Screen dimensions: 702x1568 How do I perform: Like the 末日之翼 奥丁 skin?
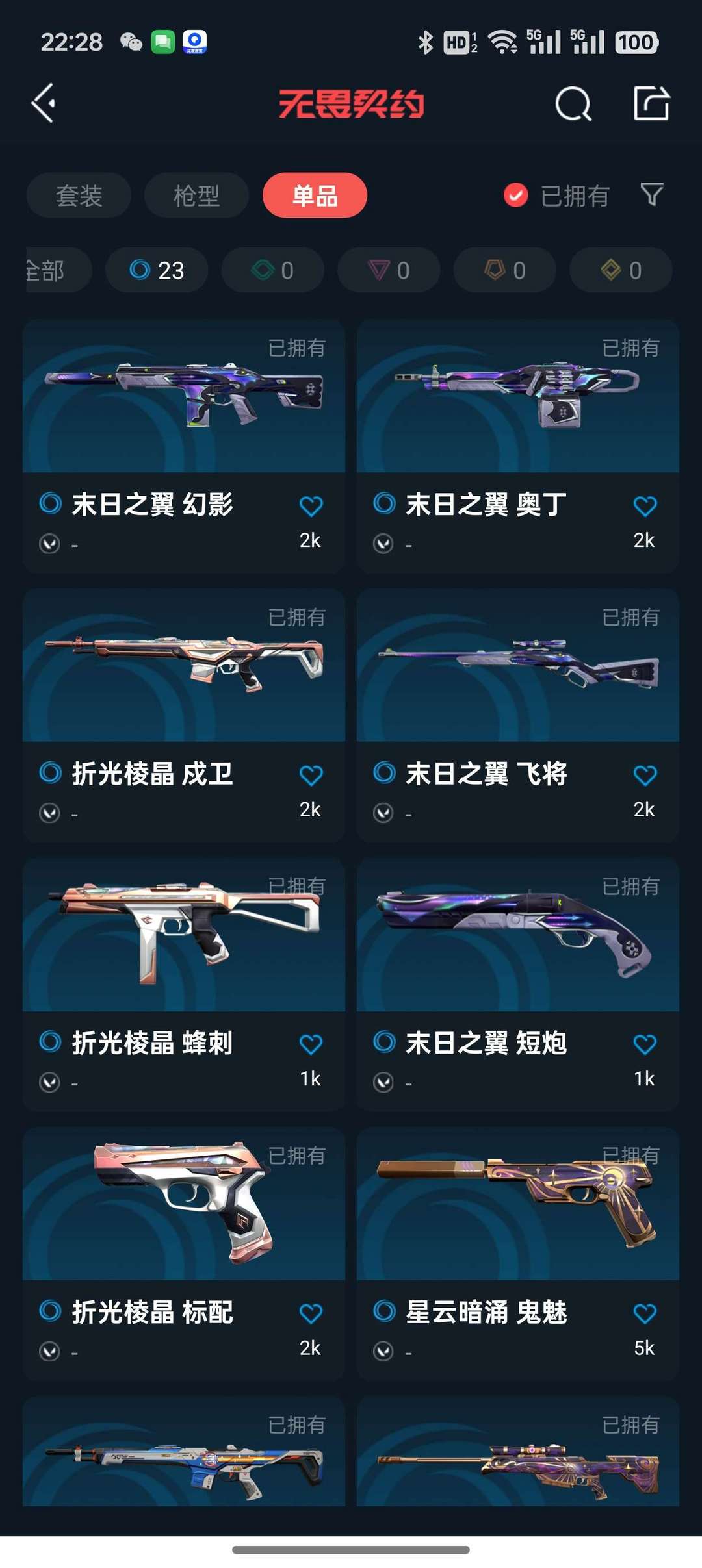[x=645, y=507]
